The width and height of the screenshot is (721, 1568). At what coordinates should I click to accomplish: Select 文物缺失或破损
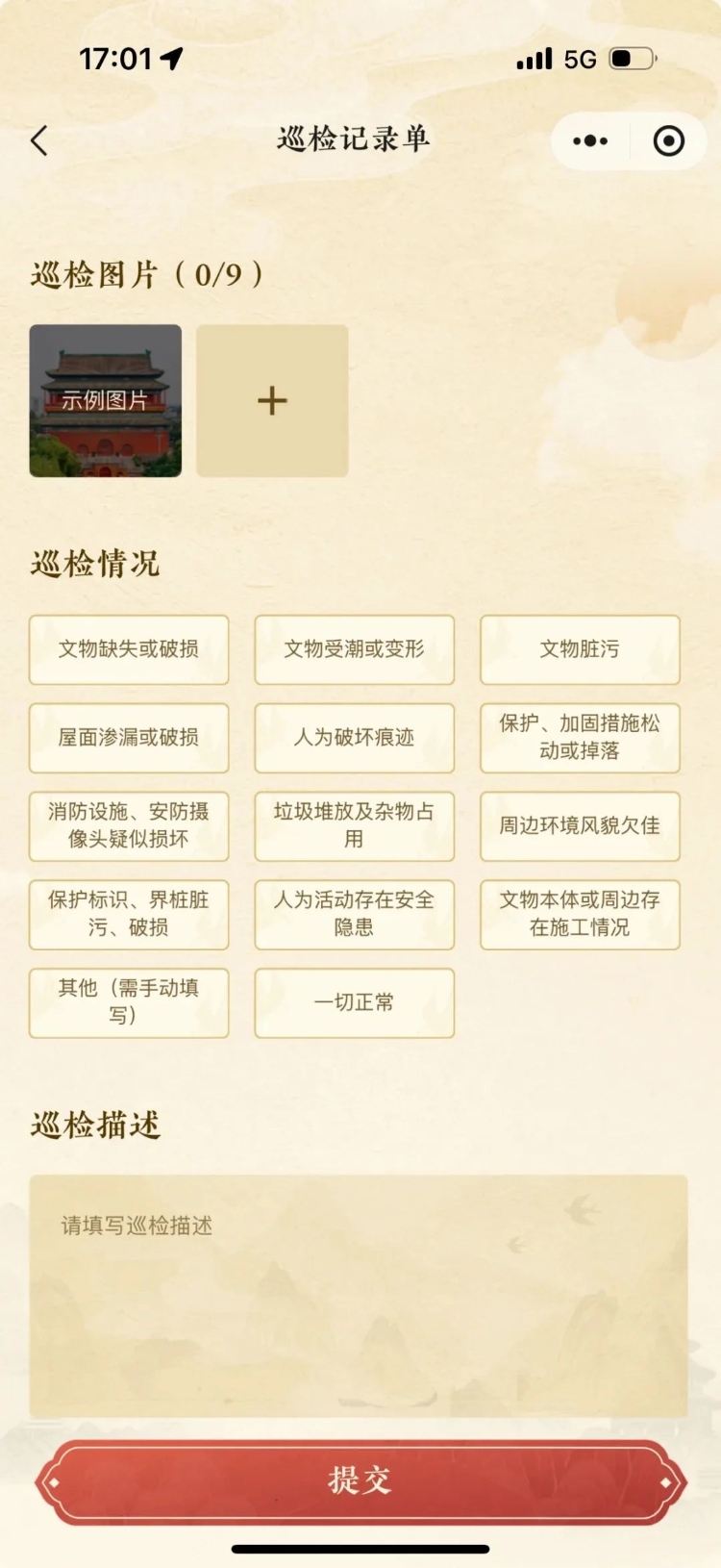click(x=129, y=649)
